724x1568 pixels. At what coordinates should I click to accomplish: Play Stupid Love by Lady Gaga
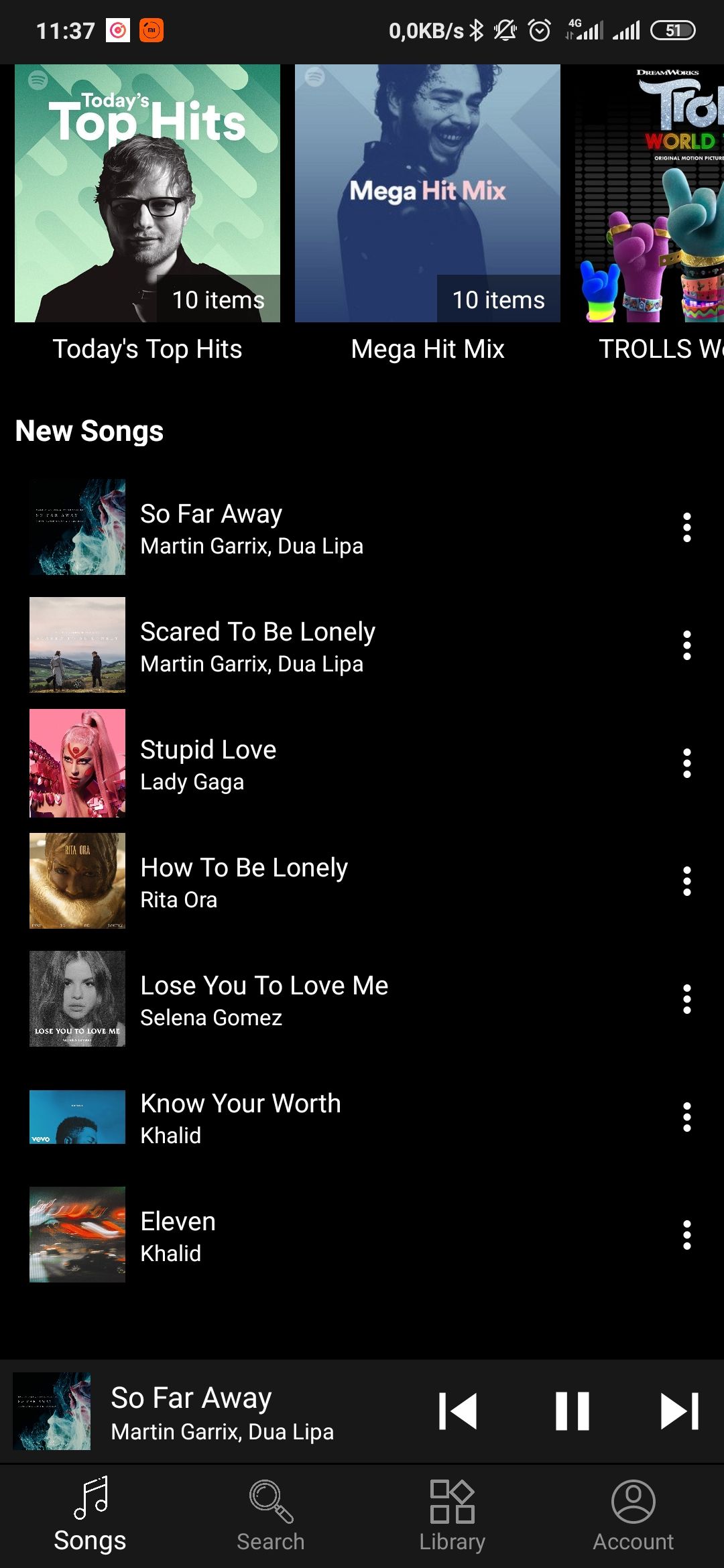pyautogui.click(x=208, y=764)
